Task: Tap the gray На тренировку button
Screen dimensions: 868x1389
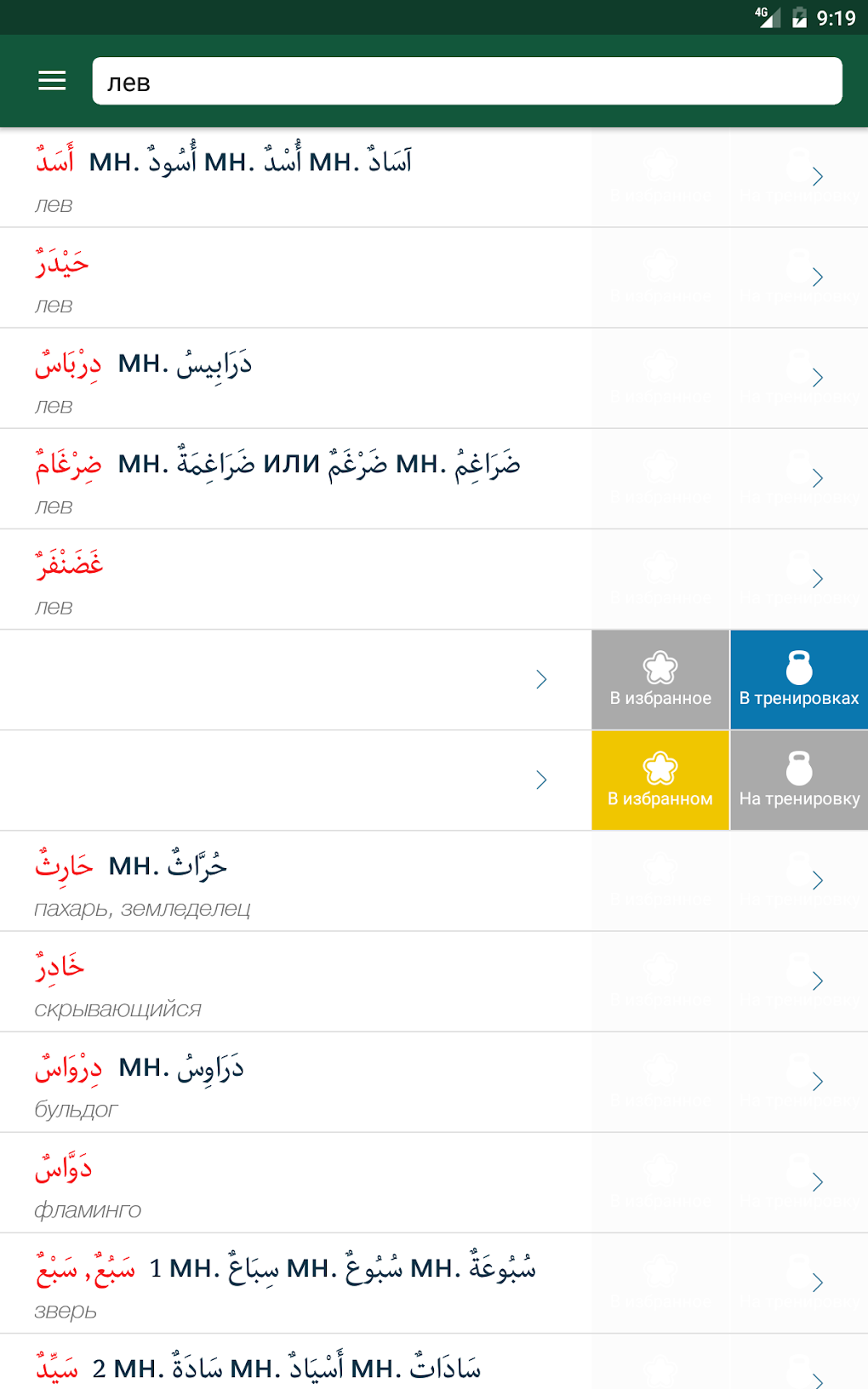Action: point(799,780)
